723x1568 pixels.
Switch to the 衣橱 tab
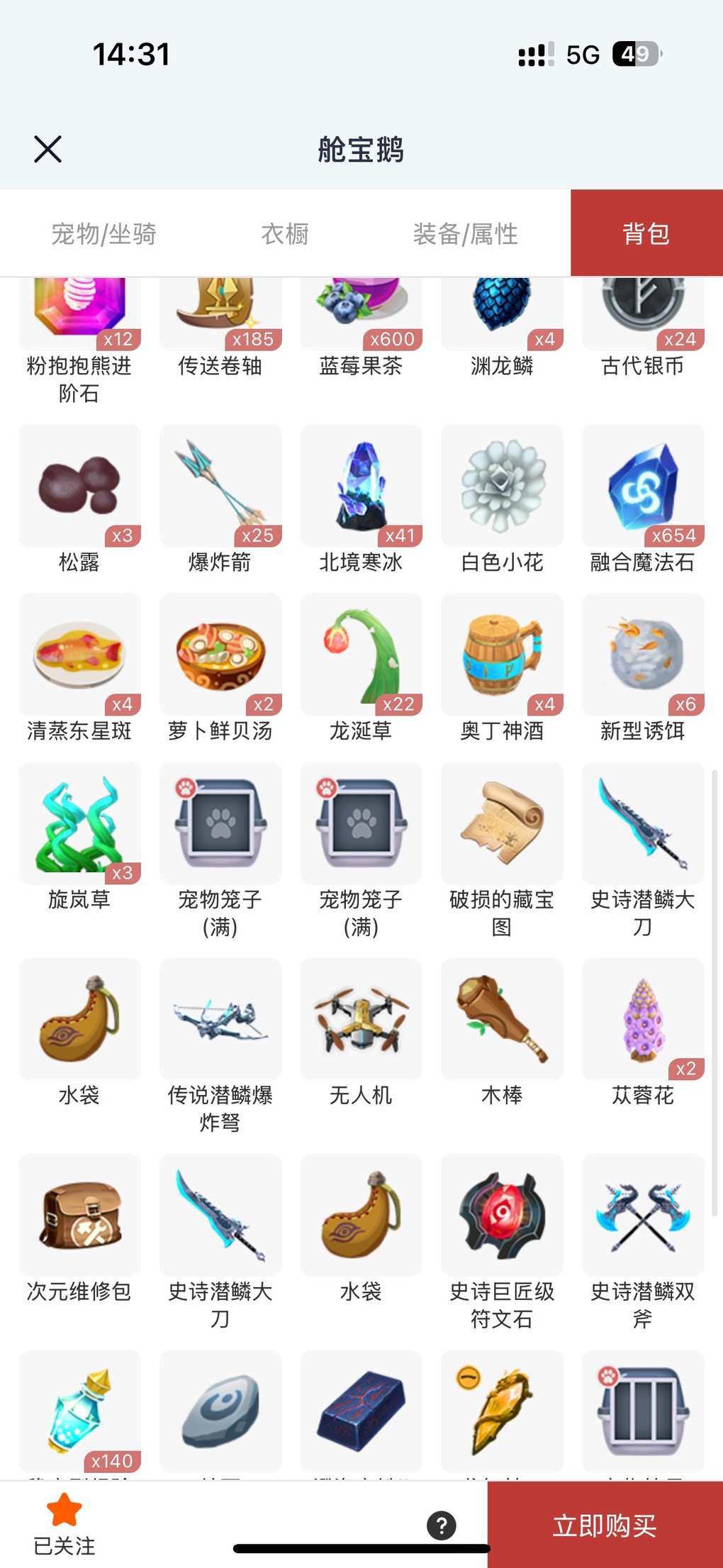tap(285, 233)
